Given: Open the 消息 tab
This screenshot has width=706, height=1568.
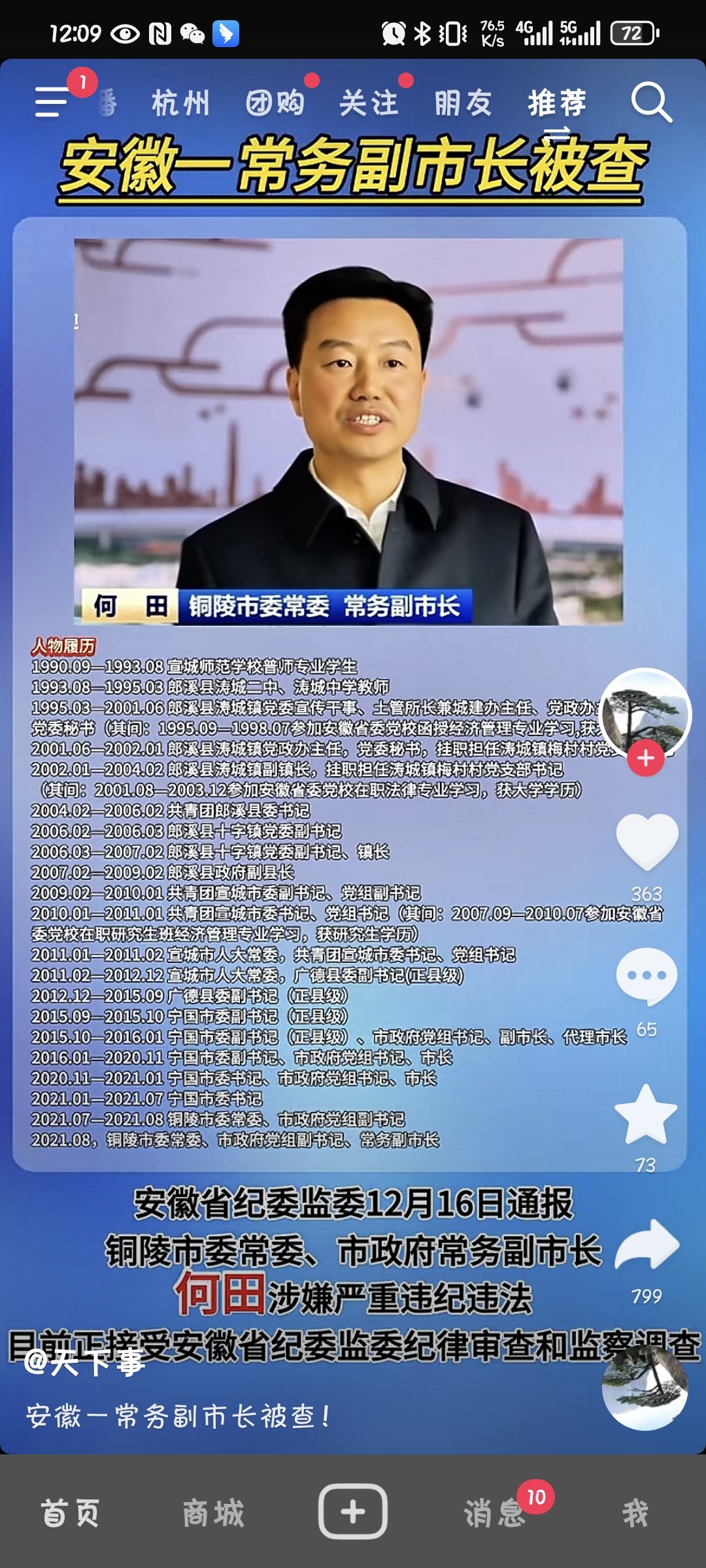Looking at the screenshot, I should [494, 1513].
